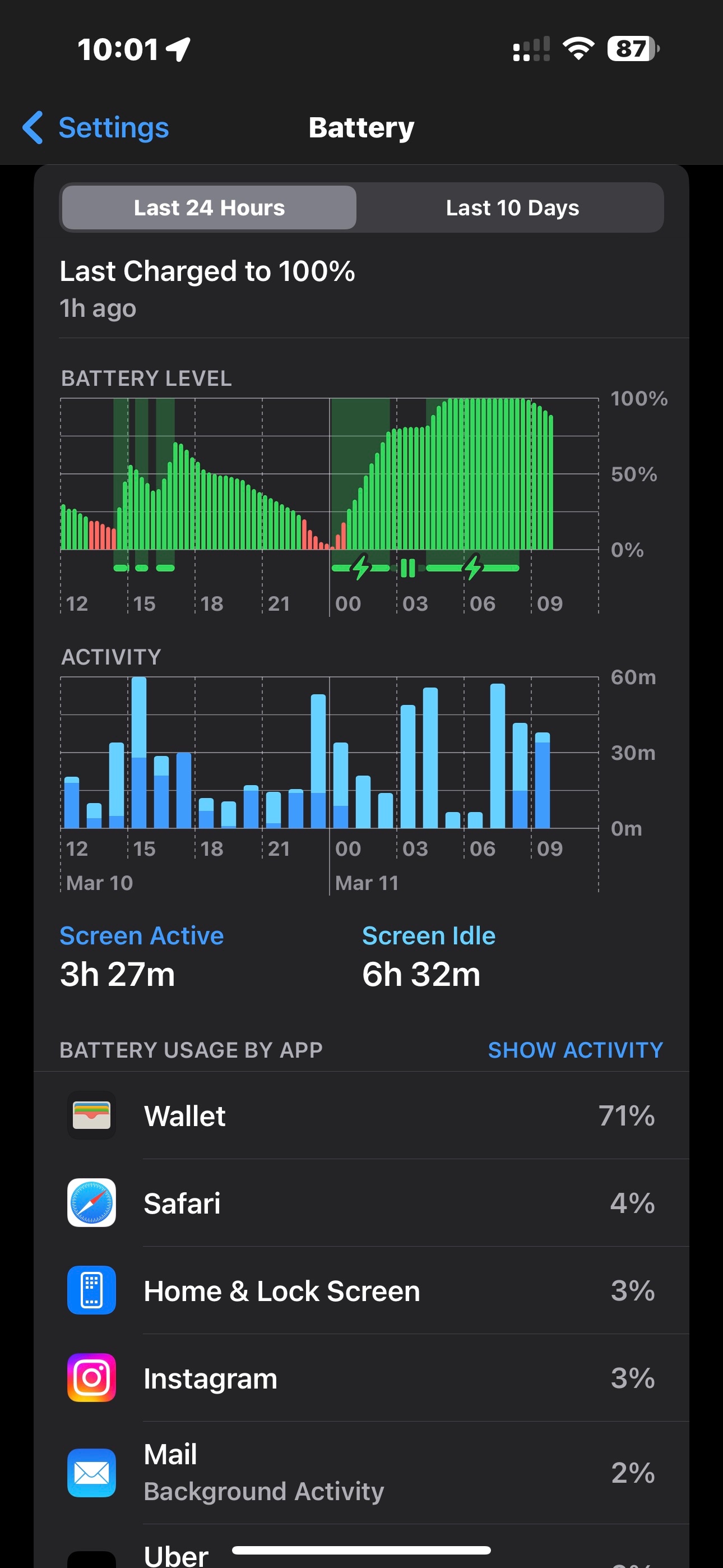723x1568 pixels.
Task: Select the Safari usage row
Action: (x=361, y=1203)
